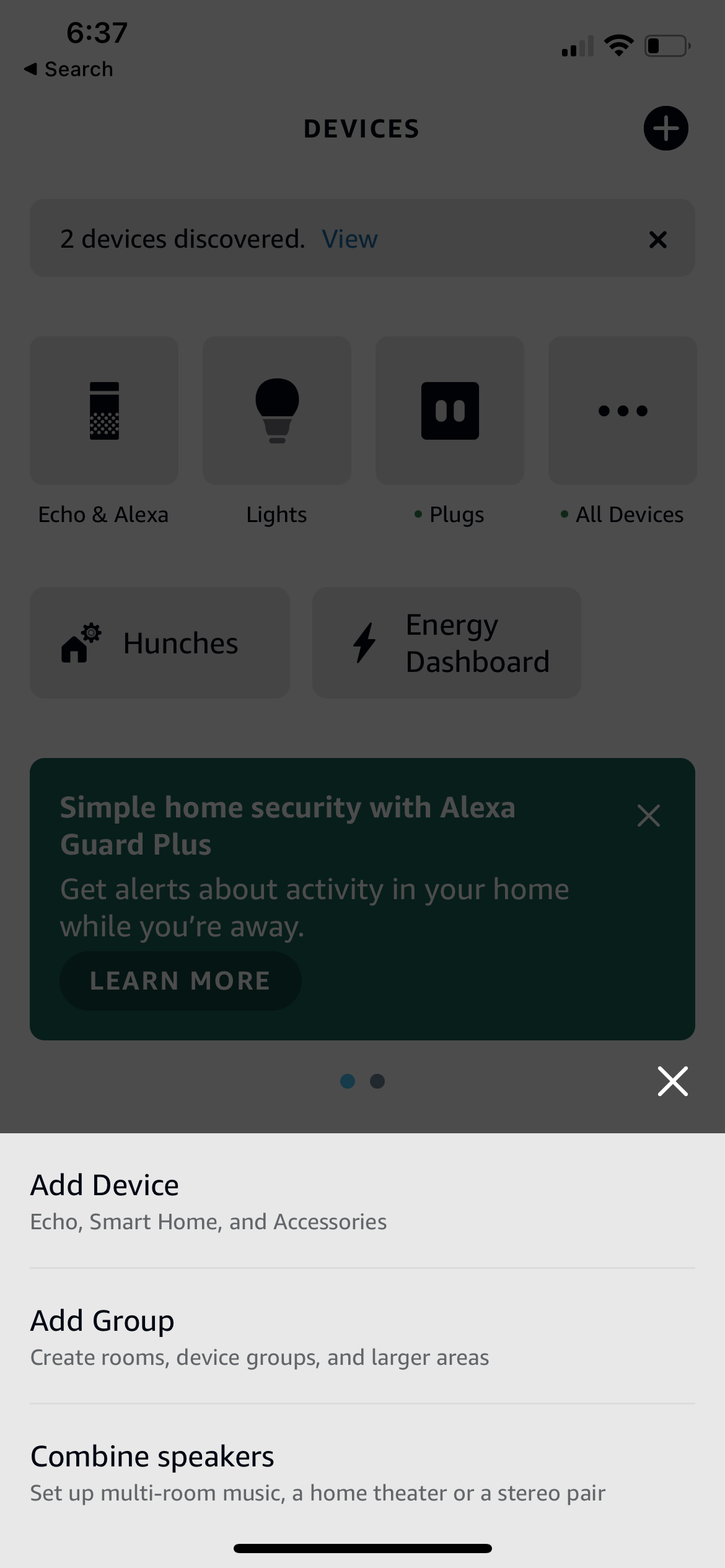Screen dimensions: 725x1568
Task: Open Hunches settings
Action: click(x=160, y=643)
